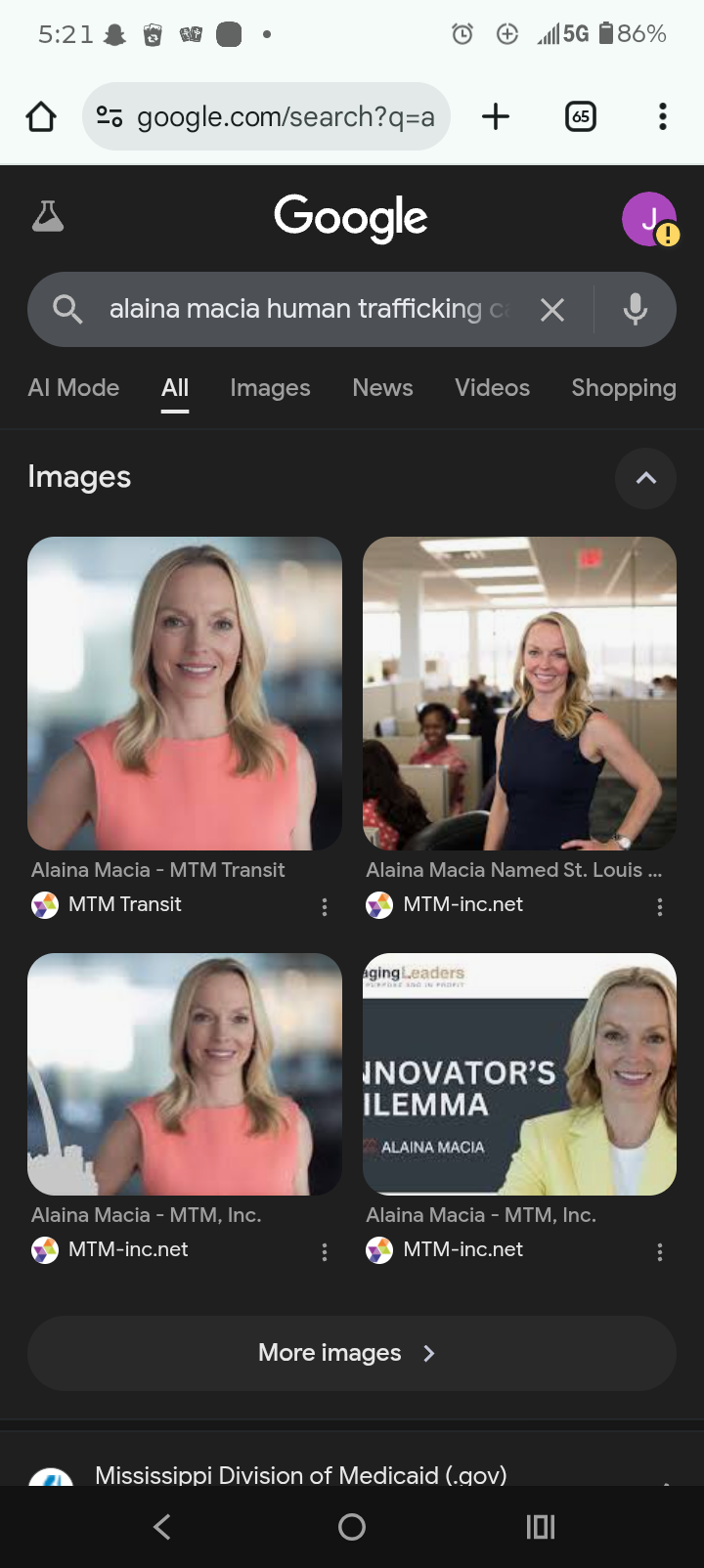Go back using the system back button
Viewport: 704px width, 1568px height.
click(162, 1527)
